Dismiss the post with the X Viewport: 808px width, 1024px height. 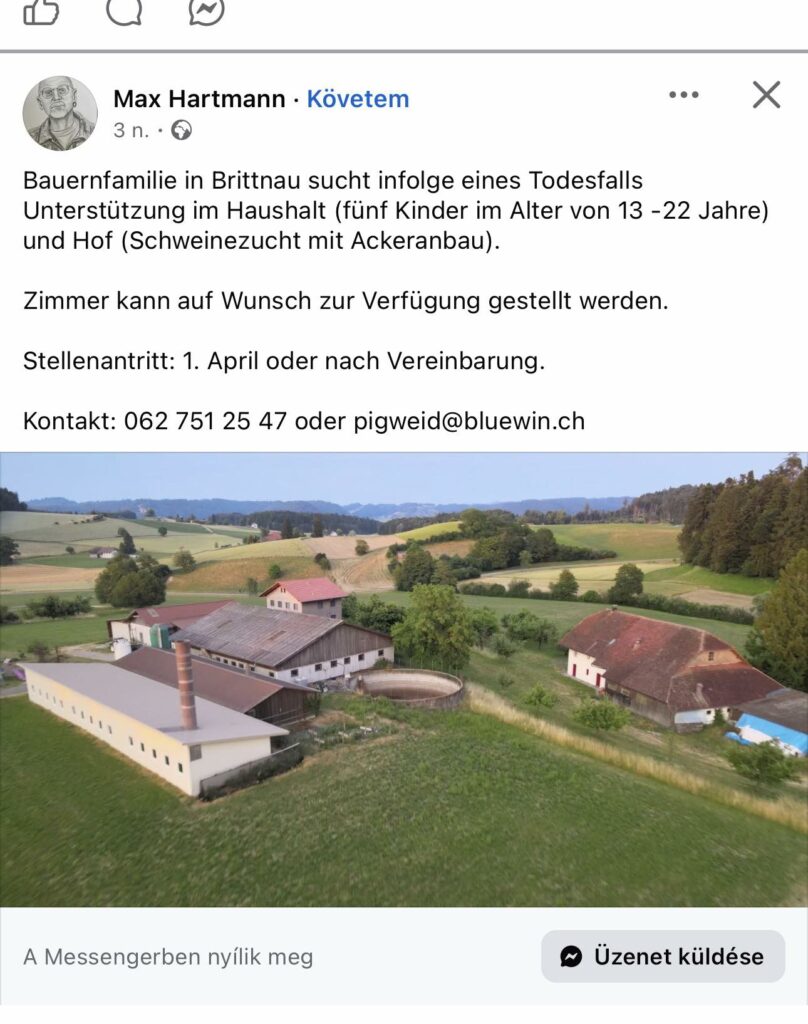(x=766, y=95)
